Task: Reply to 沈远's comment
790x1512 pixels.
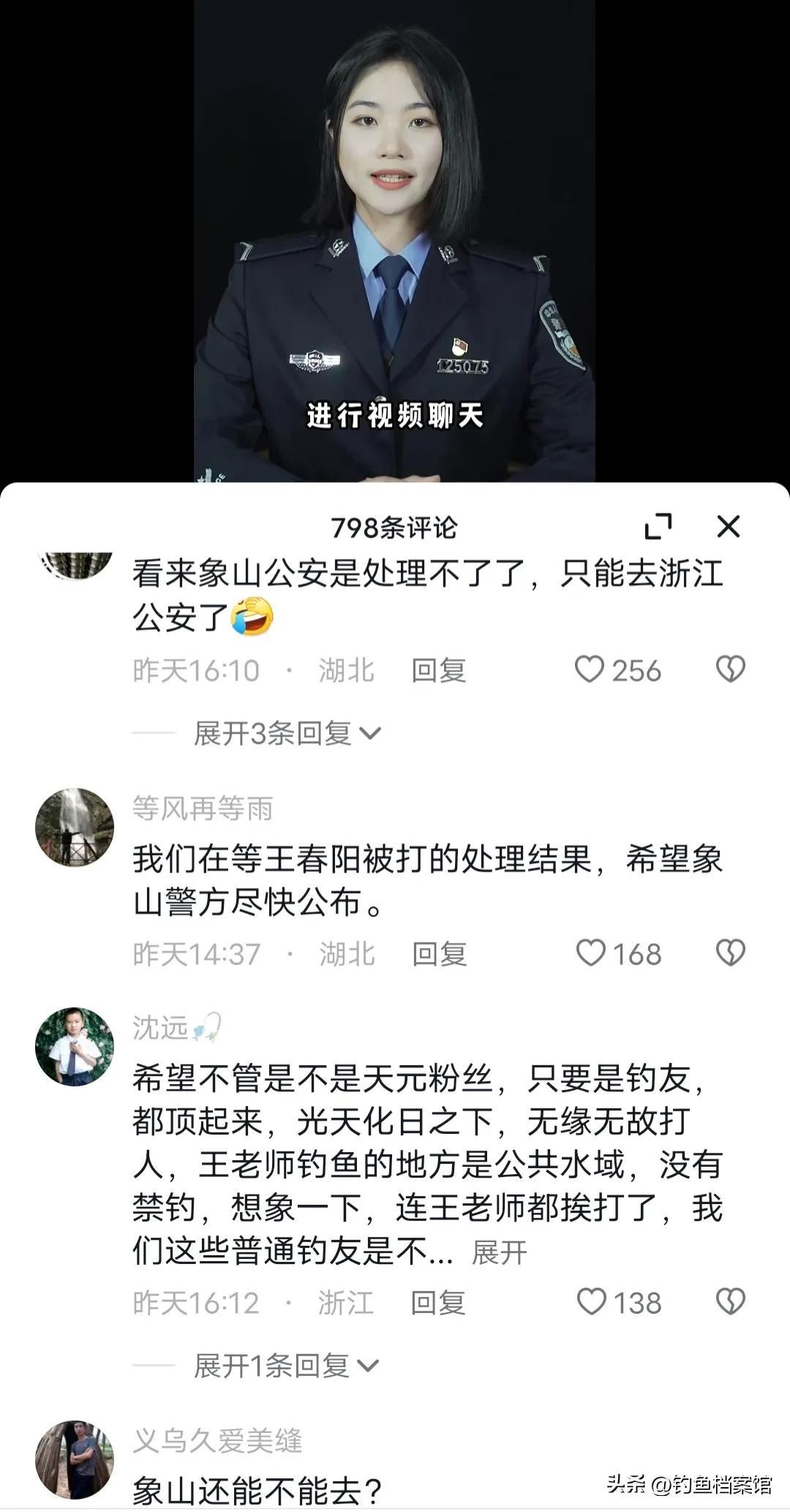Action: pos(437,1303)
